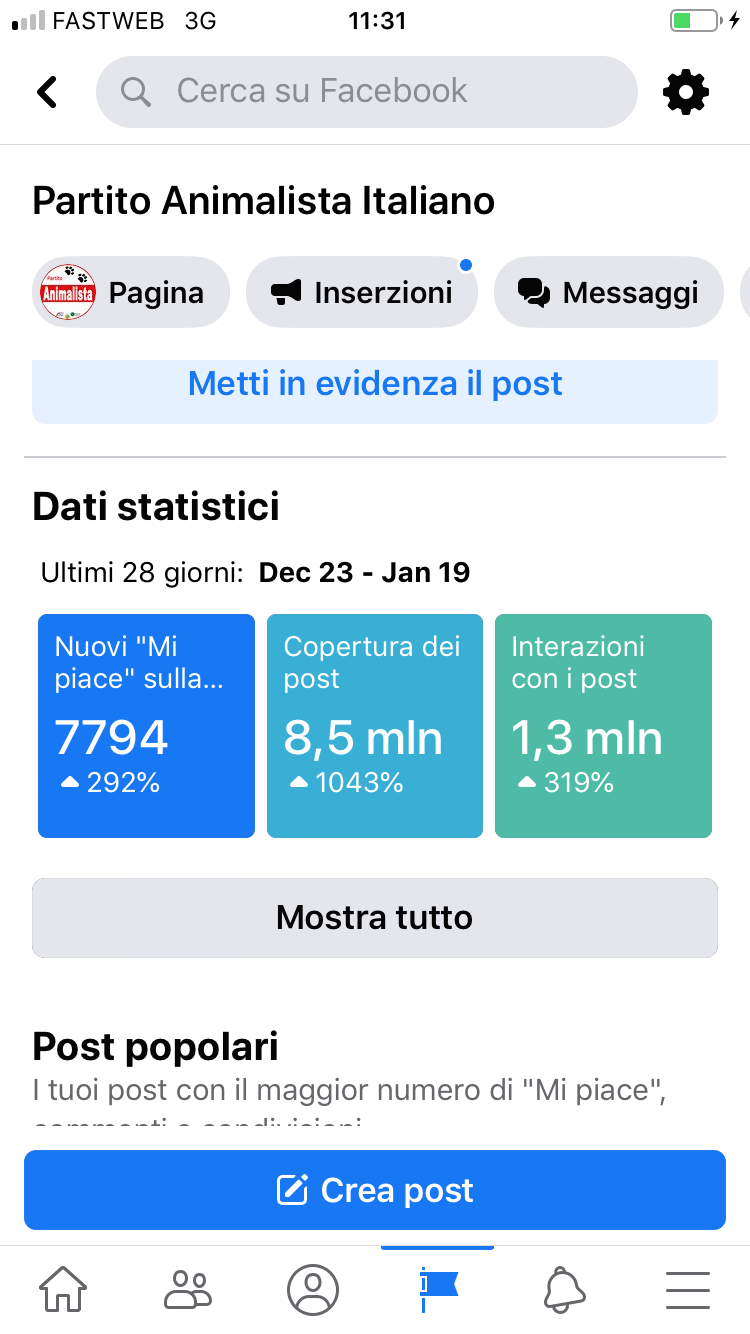Open the Nuovi "Mi piace" statistics card

[x=146, y=725]
